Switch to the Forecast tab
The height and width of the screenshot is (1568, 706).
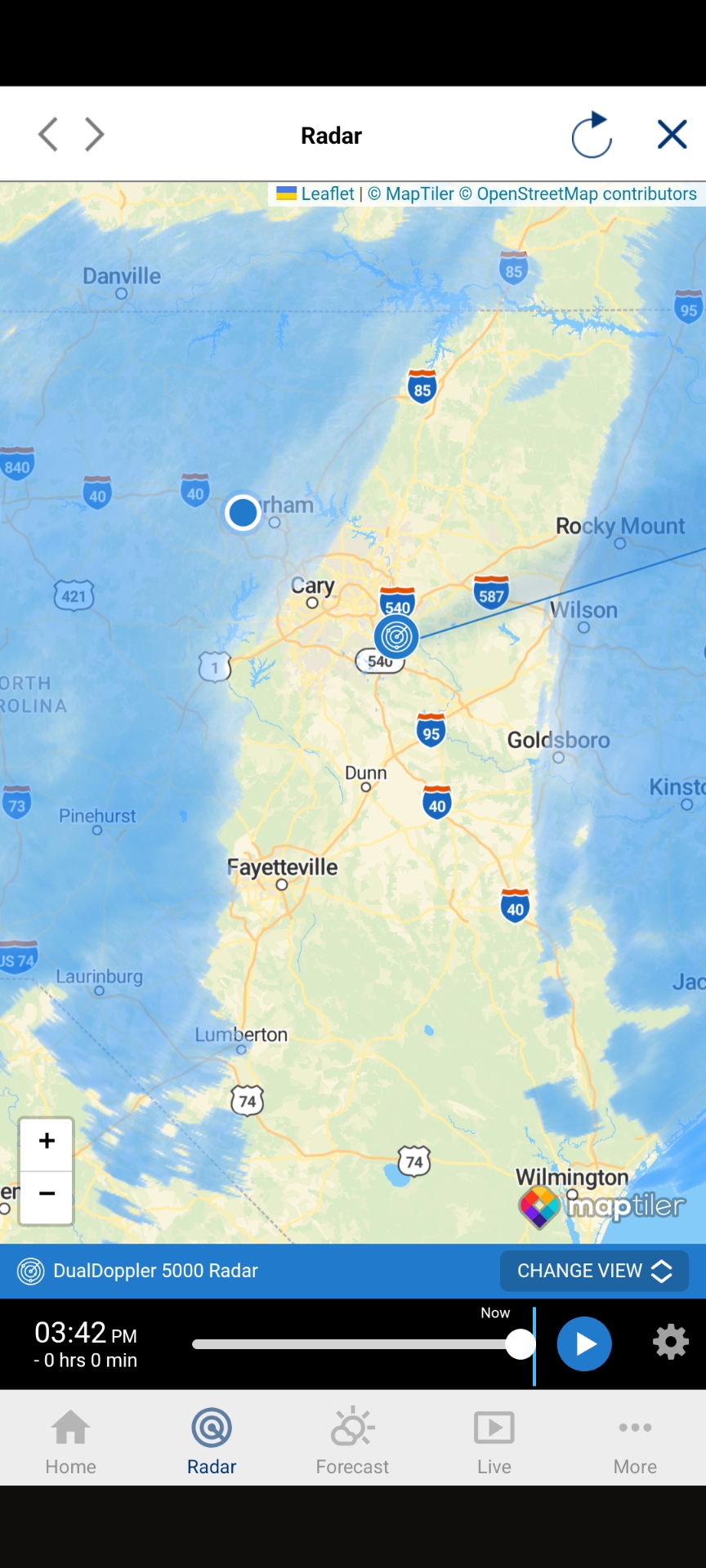[352, 1441]
